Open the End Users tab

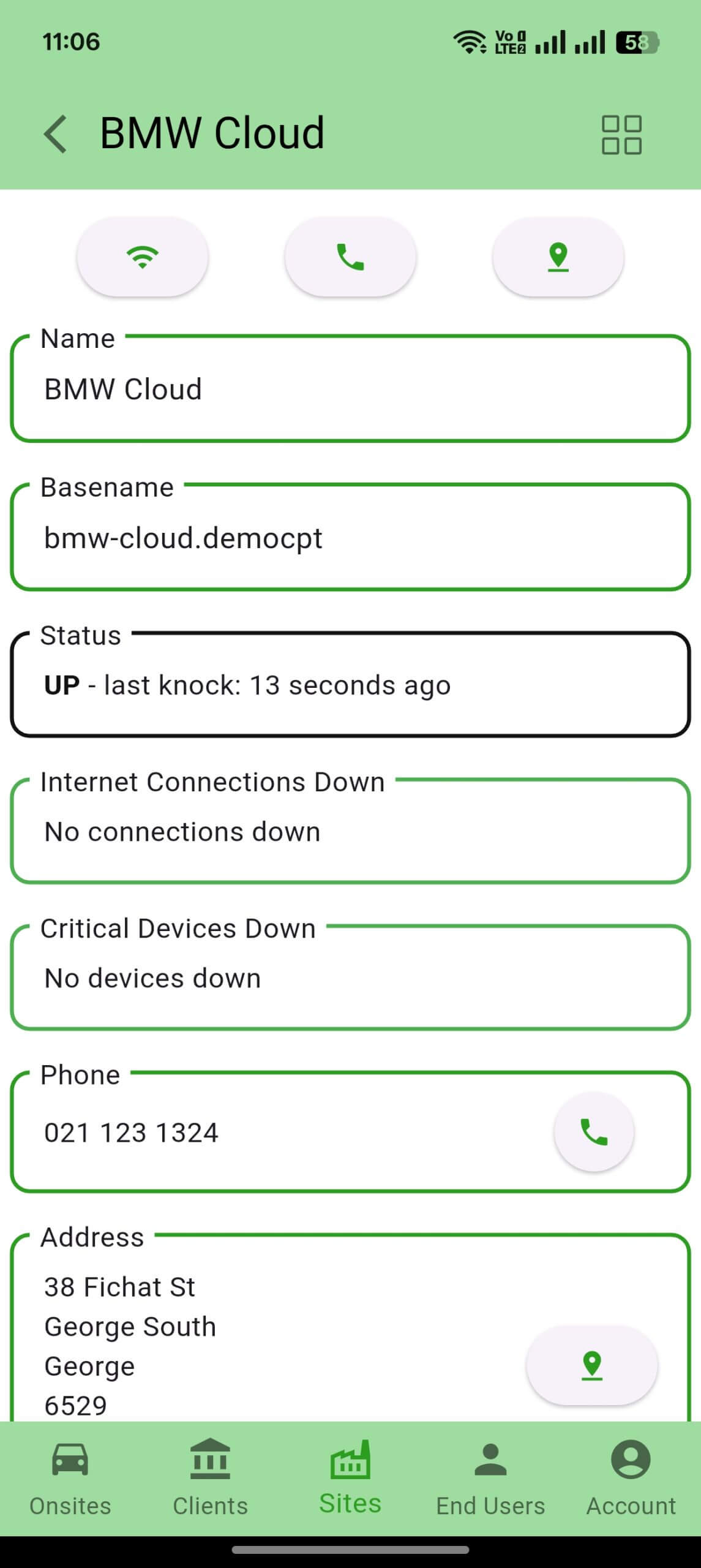pyautogui.click(x=490, y=1479)
